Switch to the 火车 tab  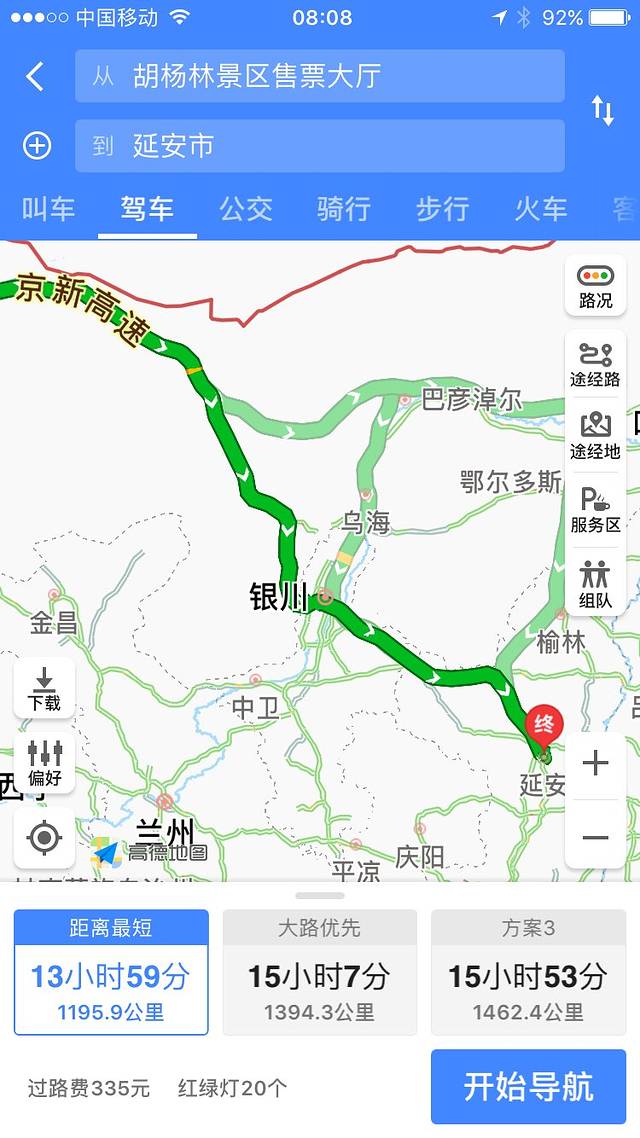pyautogui.click(x=540, y=208)
